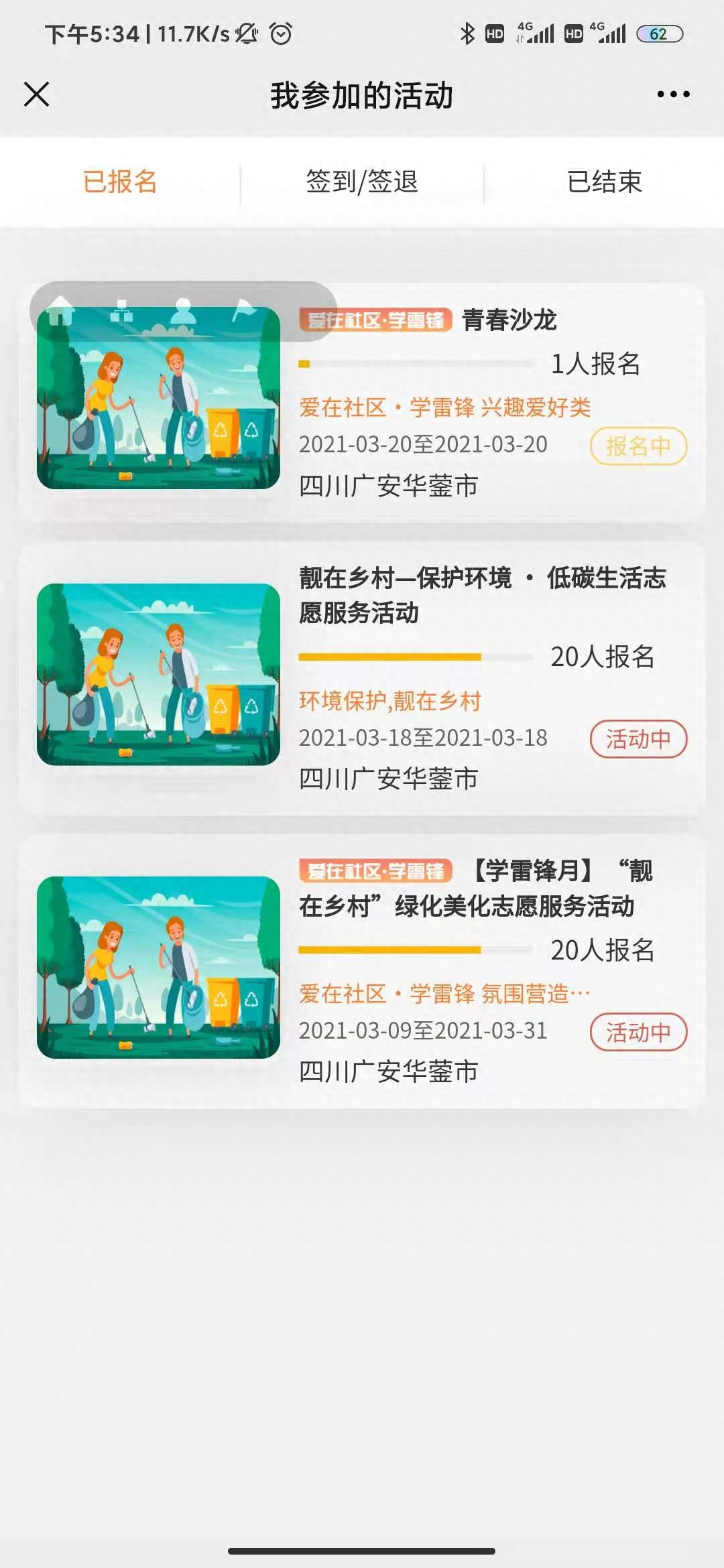Image resolution: width=724 pixels, height=1568 pixels.
Task: Switch to the 签到/签退 tab
Action: pos(362,182)
